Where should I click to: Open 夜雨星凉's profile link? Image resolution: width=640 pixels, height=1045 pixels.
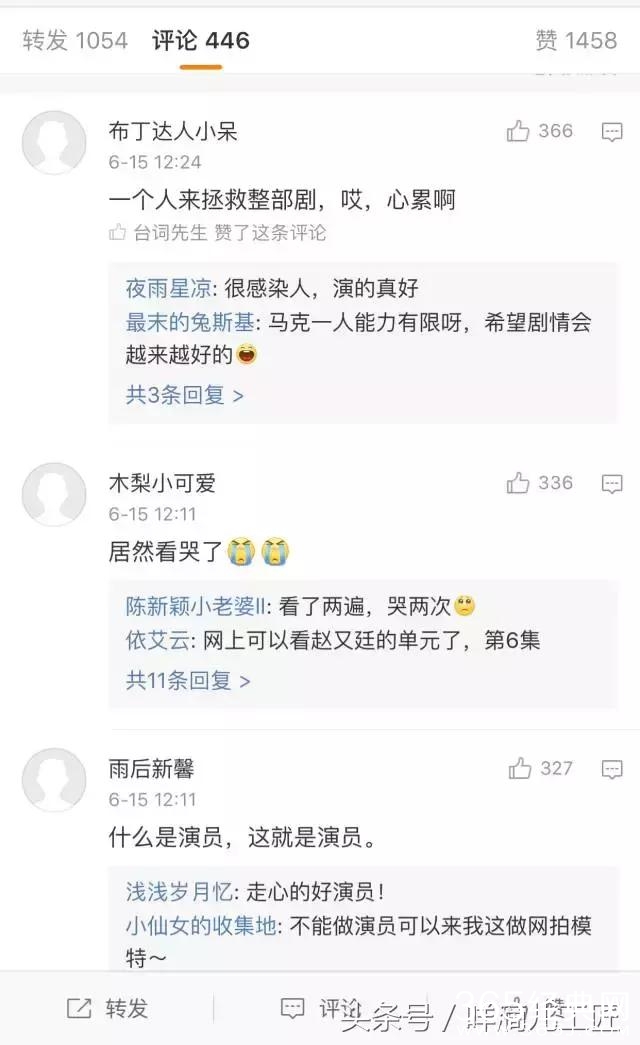pyautogui.click(x=167, y=289)
